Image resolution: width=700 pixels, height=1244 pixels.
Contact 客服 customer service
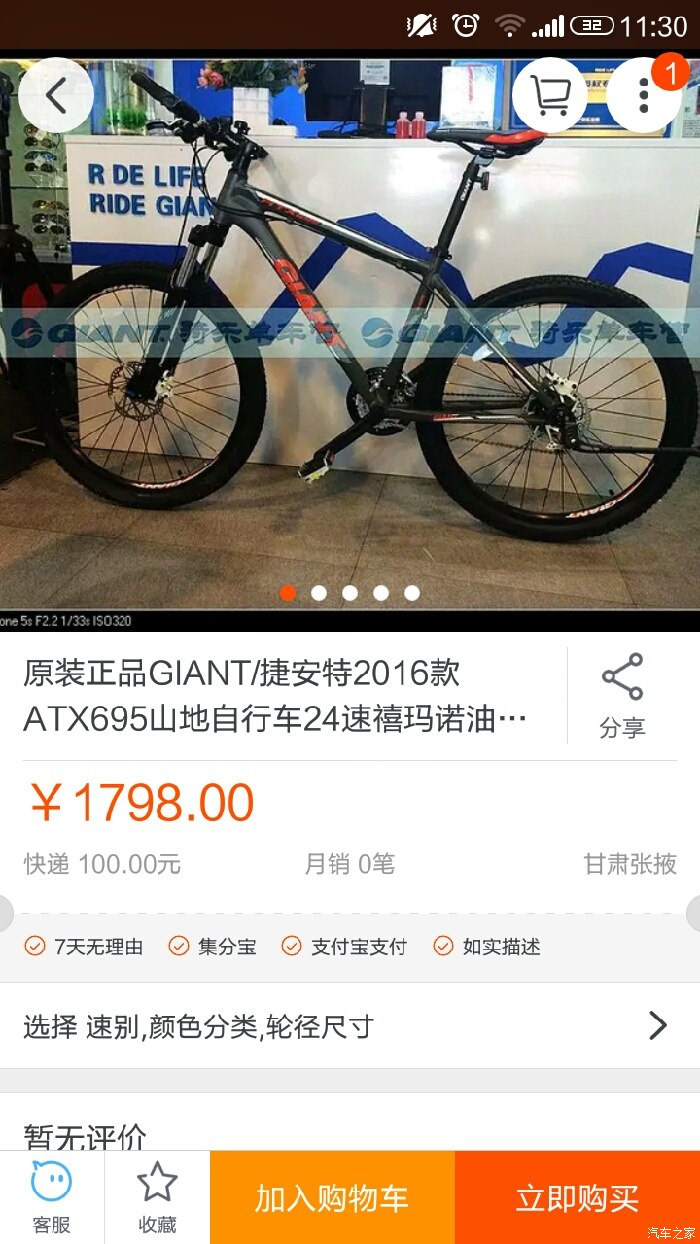(x=51, y=1197)
